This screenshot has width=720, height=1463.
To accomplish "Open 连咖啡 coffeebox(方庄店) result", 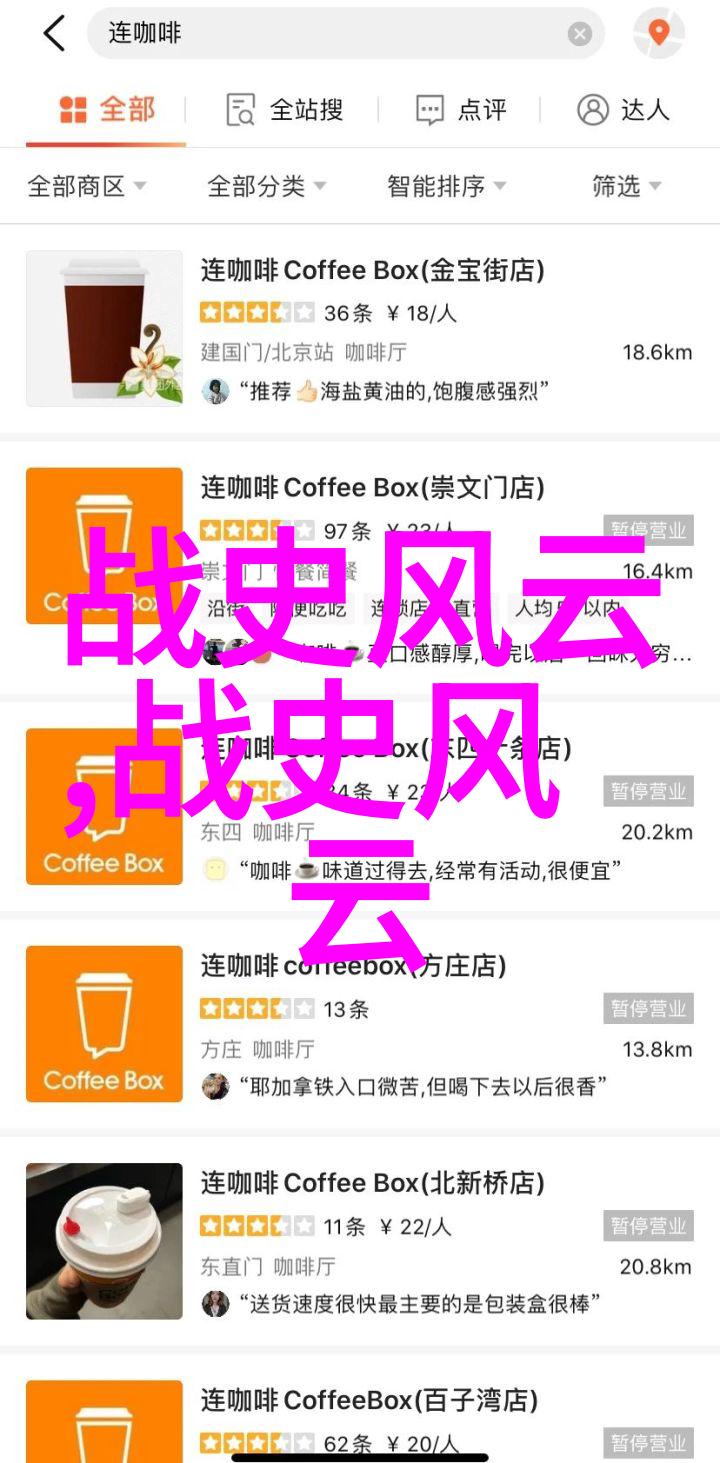I will click(353, 966).
